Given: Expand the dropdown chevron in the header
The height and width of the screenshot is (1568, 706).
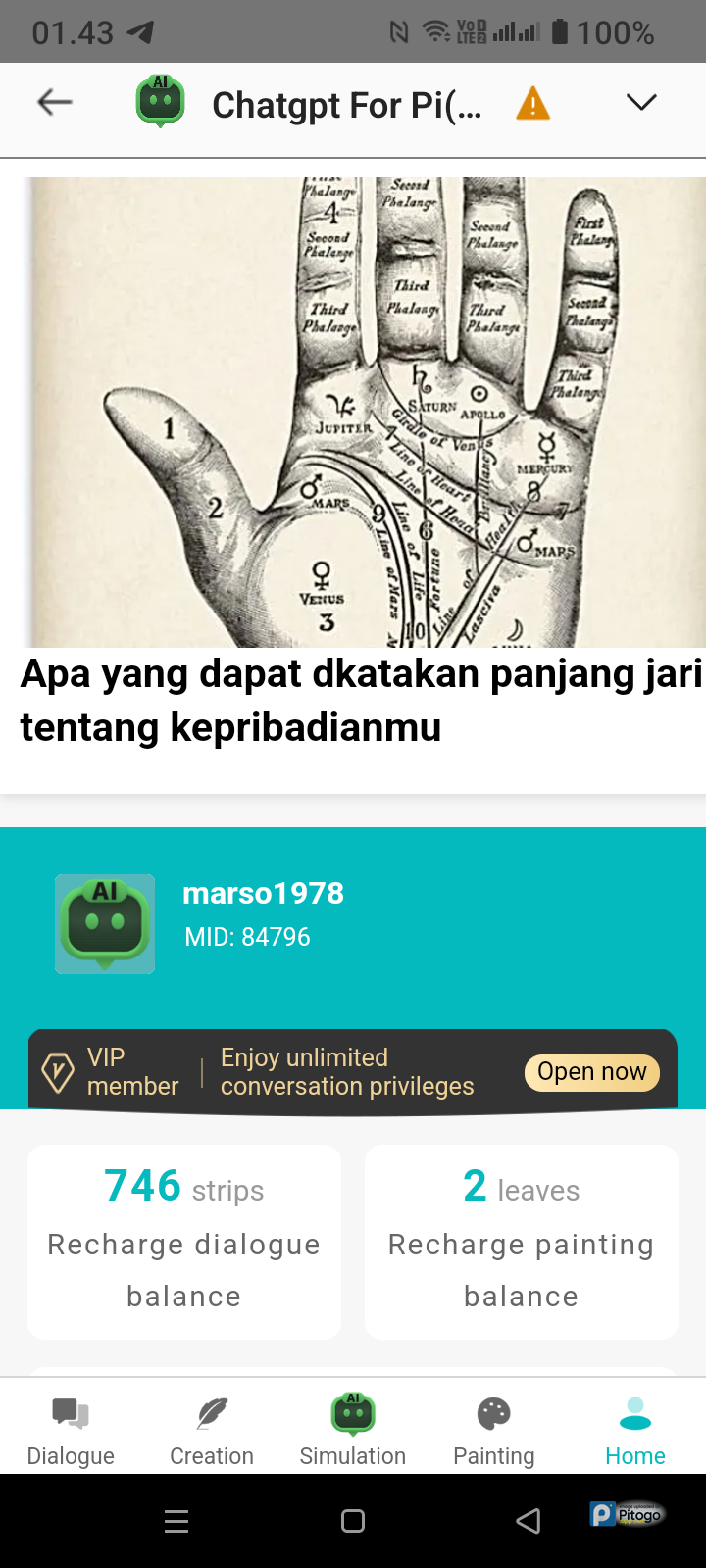Looking at the screenshot, I should coord(641,102).
